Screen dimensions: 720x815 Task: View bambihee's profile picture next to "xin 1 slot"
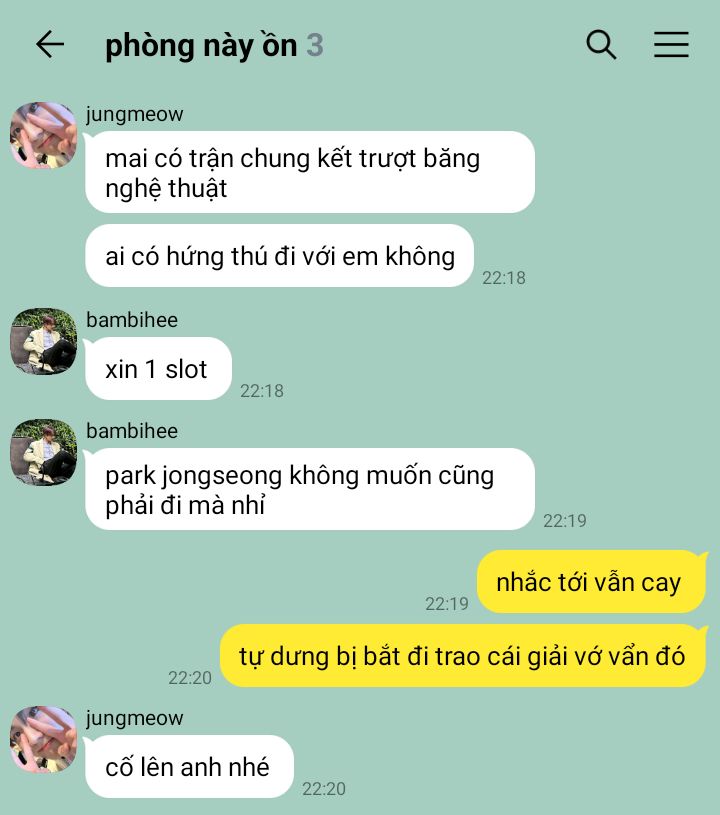(43, 341)
